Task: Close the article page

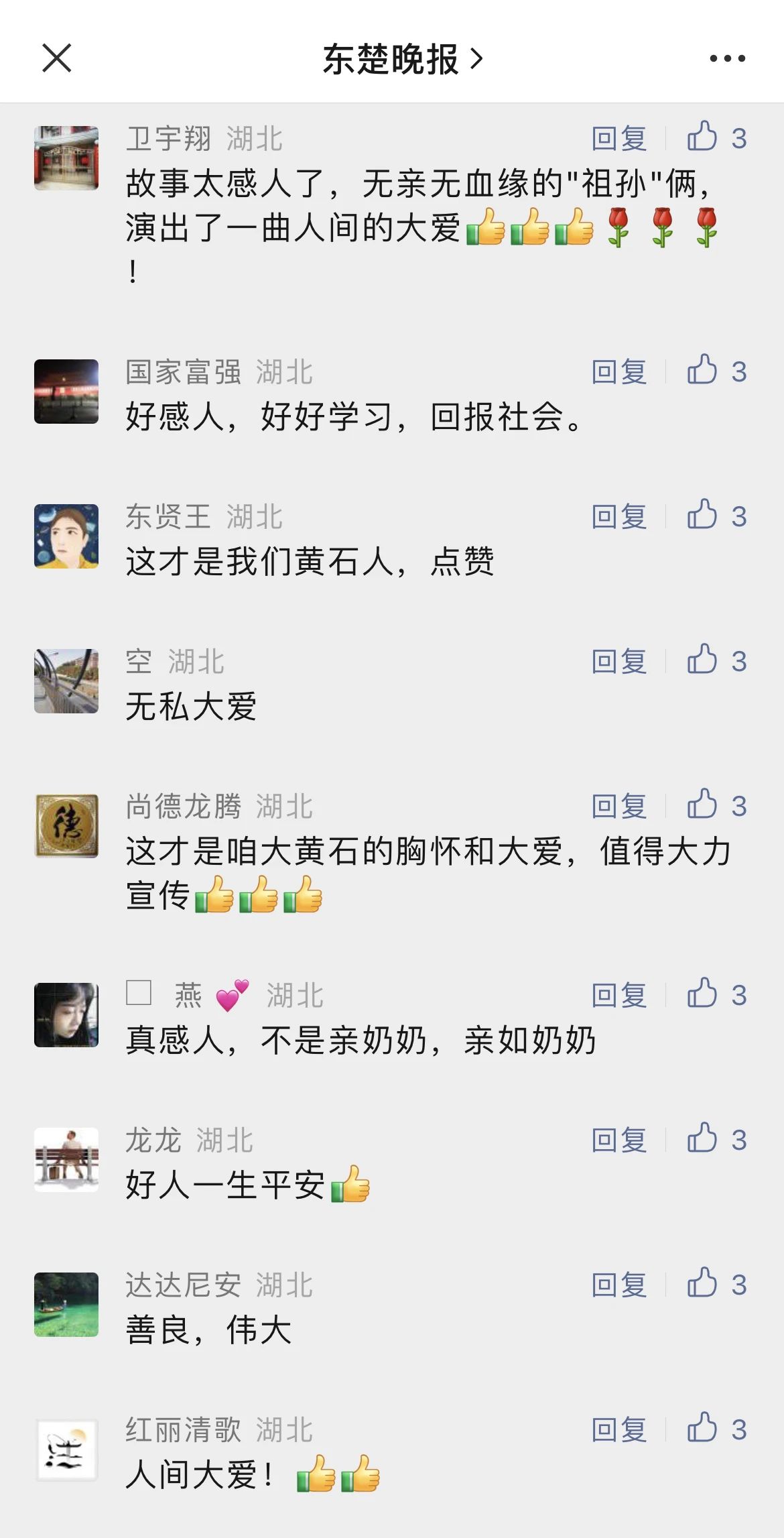Action: (x=56, y=58)
